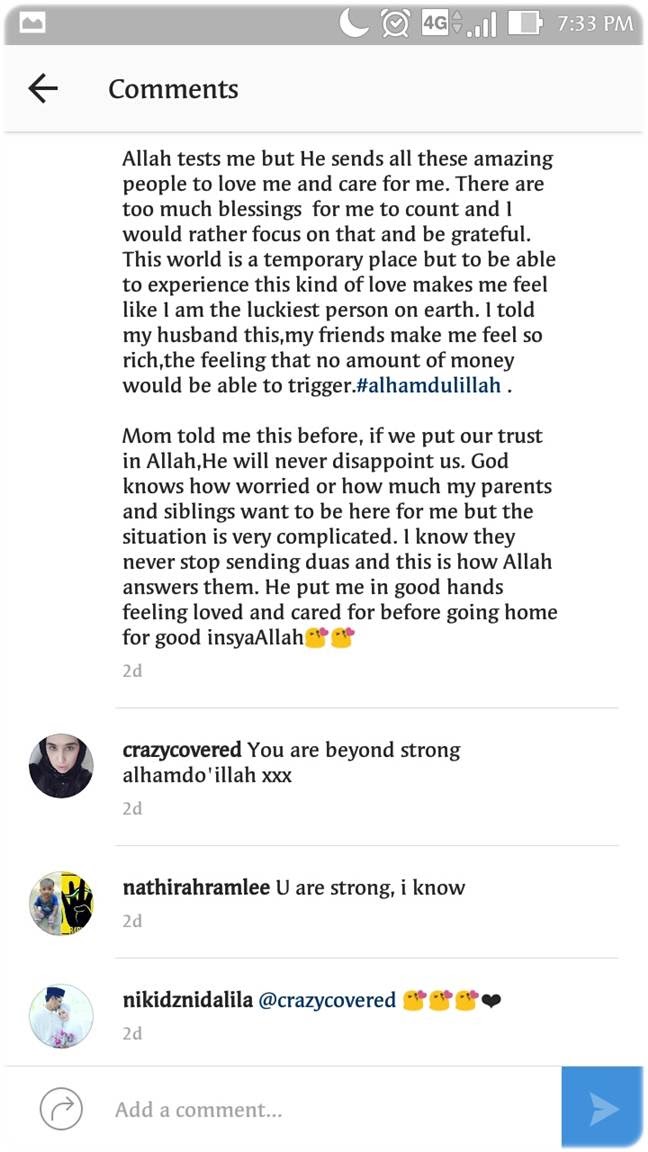This screenshot has width=648, height=1152.
Task: View nathirahramlee's username profile
Action: pyautogui.click(x=196, y=887)
